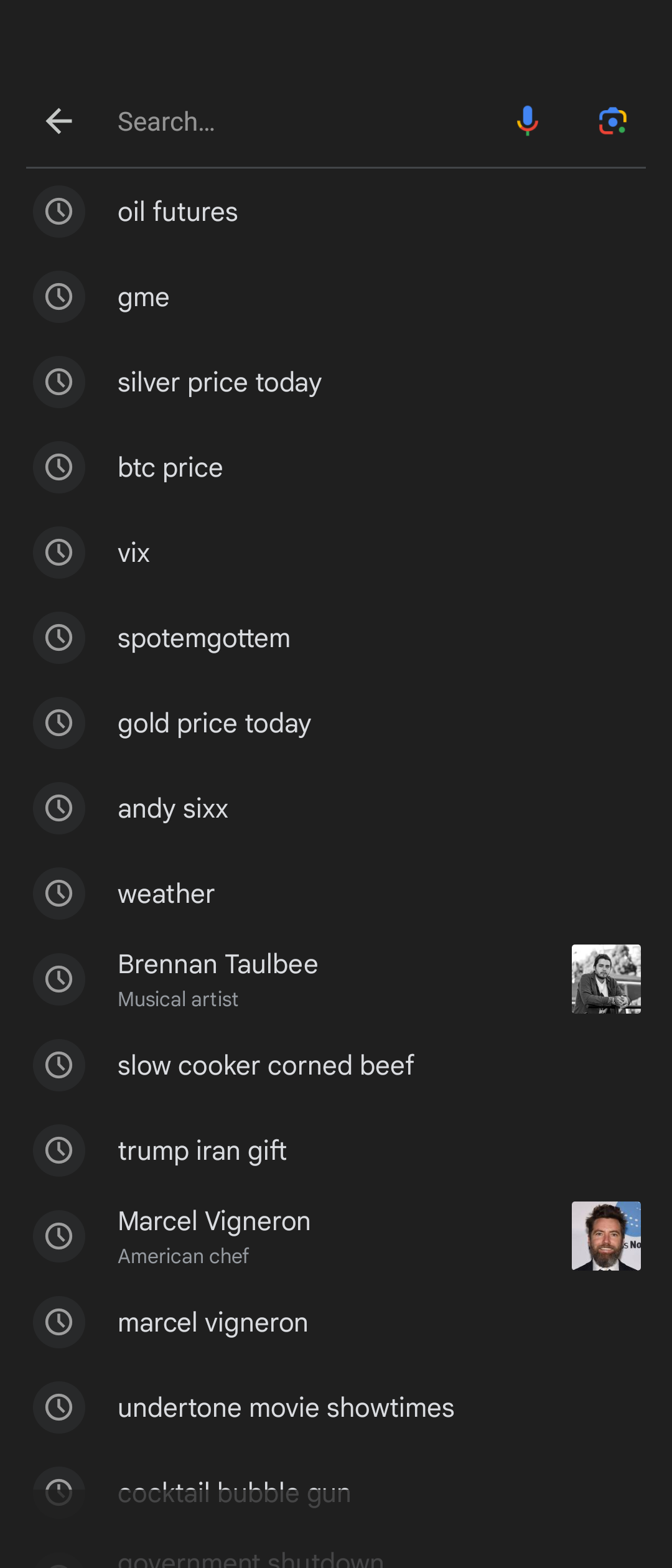Focus the Search... text field

pos(305,121)
